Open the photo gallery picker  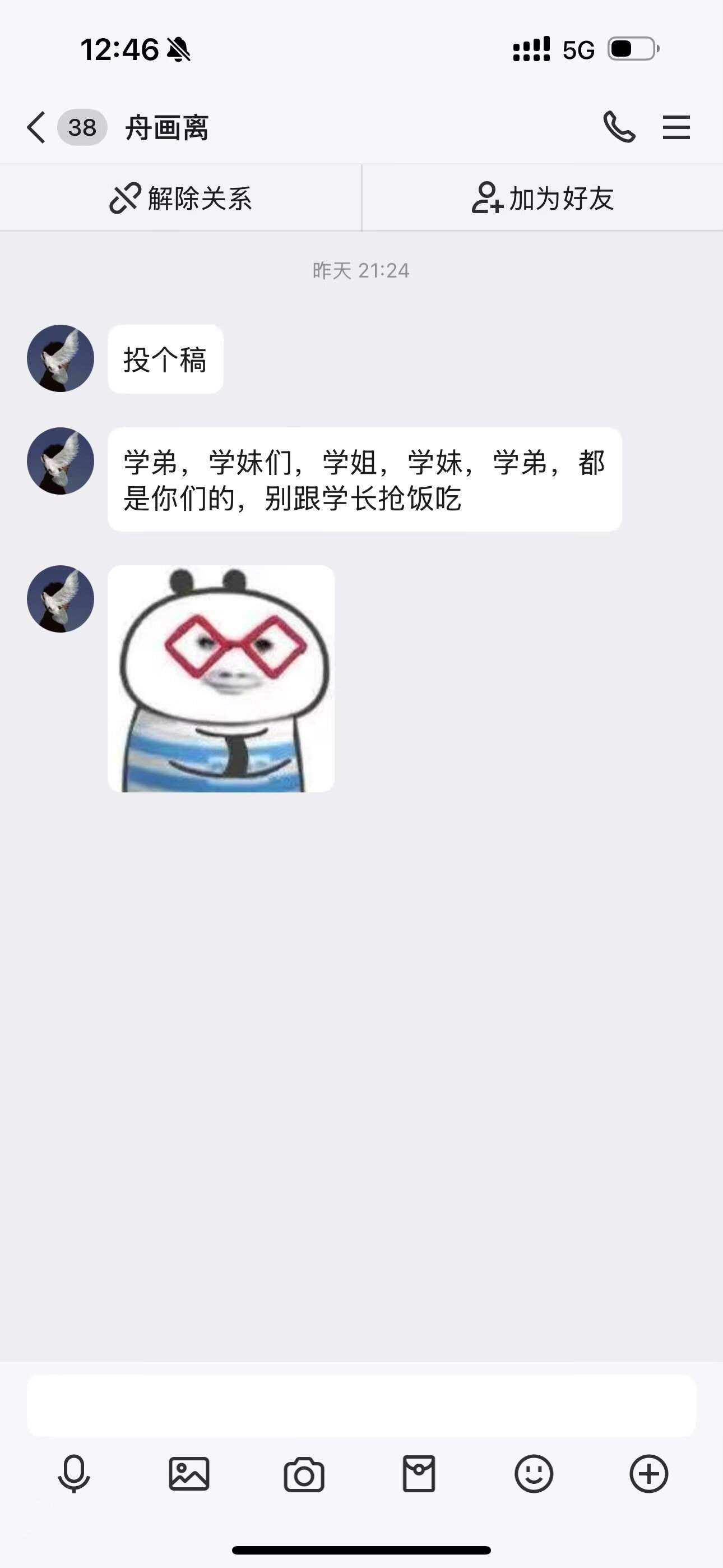pyautogui.click(x=189, y=1474)
